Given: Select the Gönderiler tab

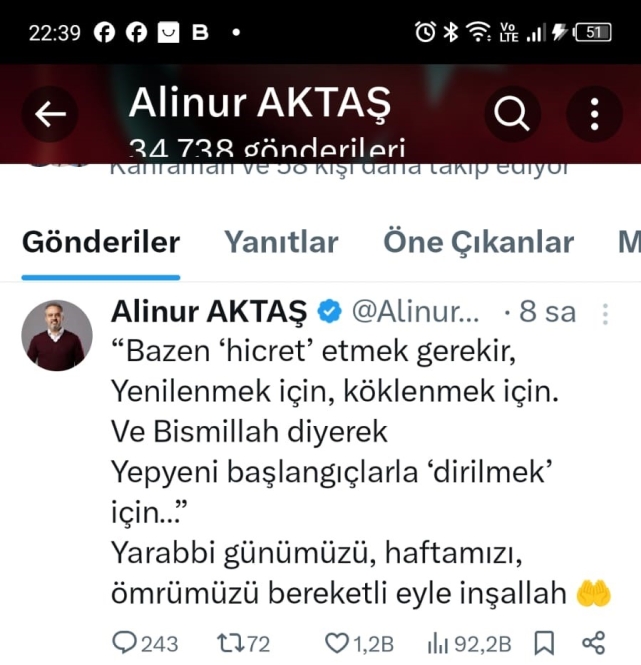Looking at the screenshot, I should point(101,242).
